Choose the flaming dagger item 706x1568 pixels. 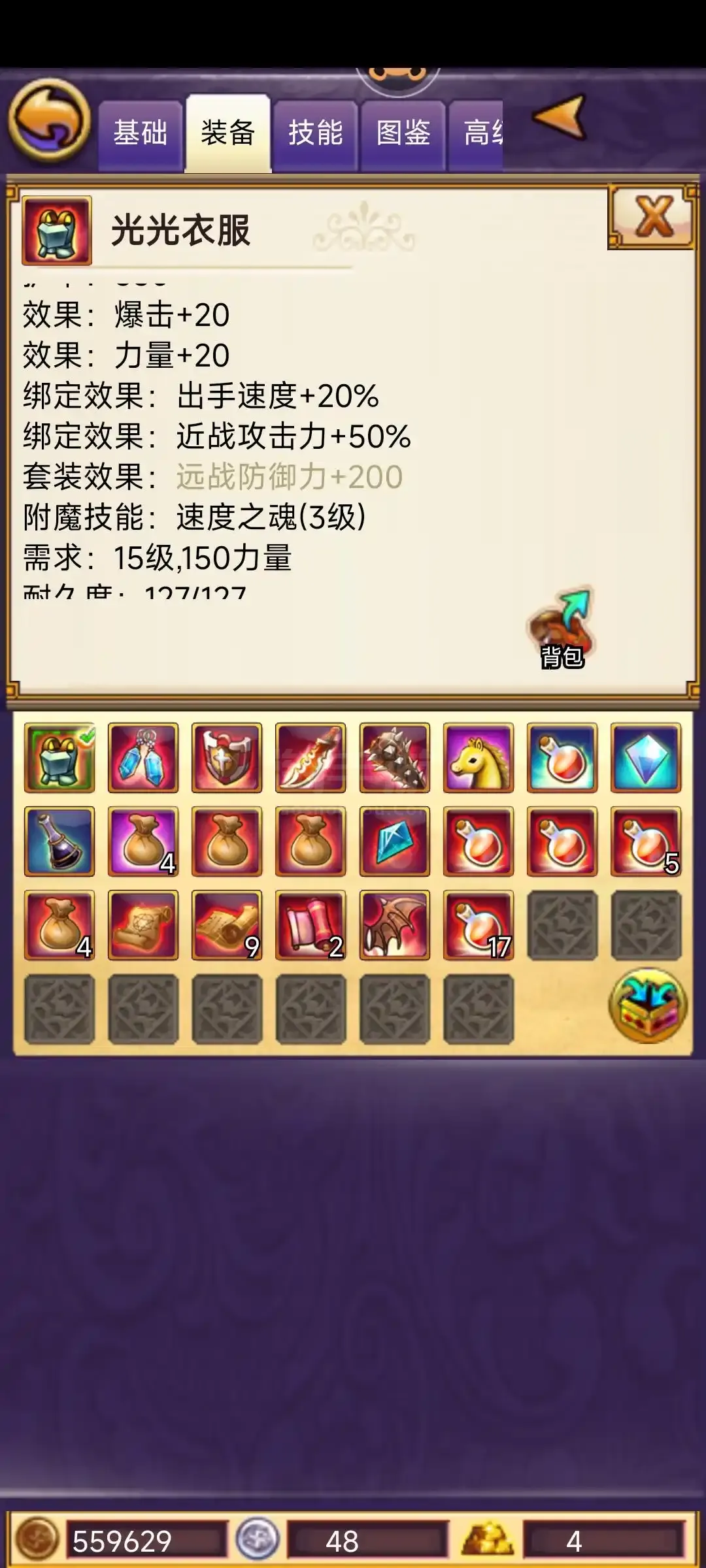(311, 758)
